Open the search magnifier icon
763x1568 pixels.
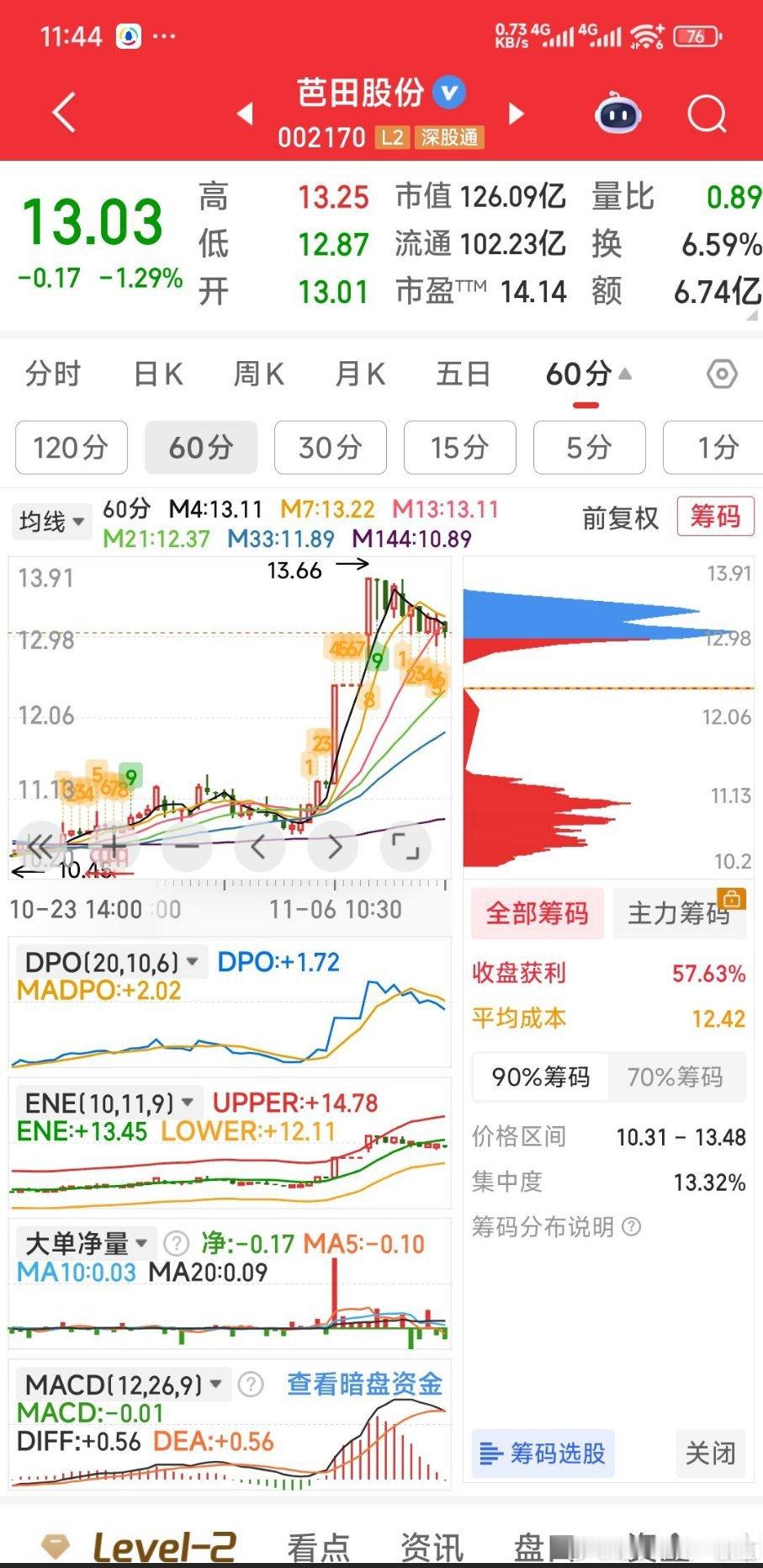click(706, 114)
